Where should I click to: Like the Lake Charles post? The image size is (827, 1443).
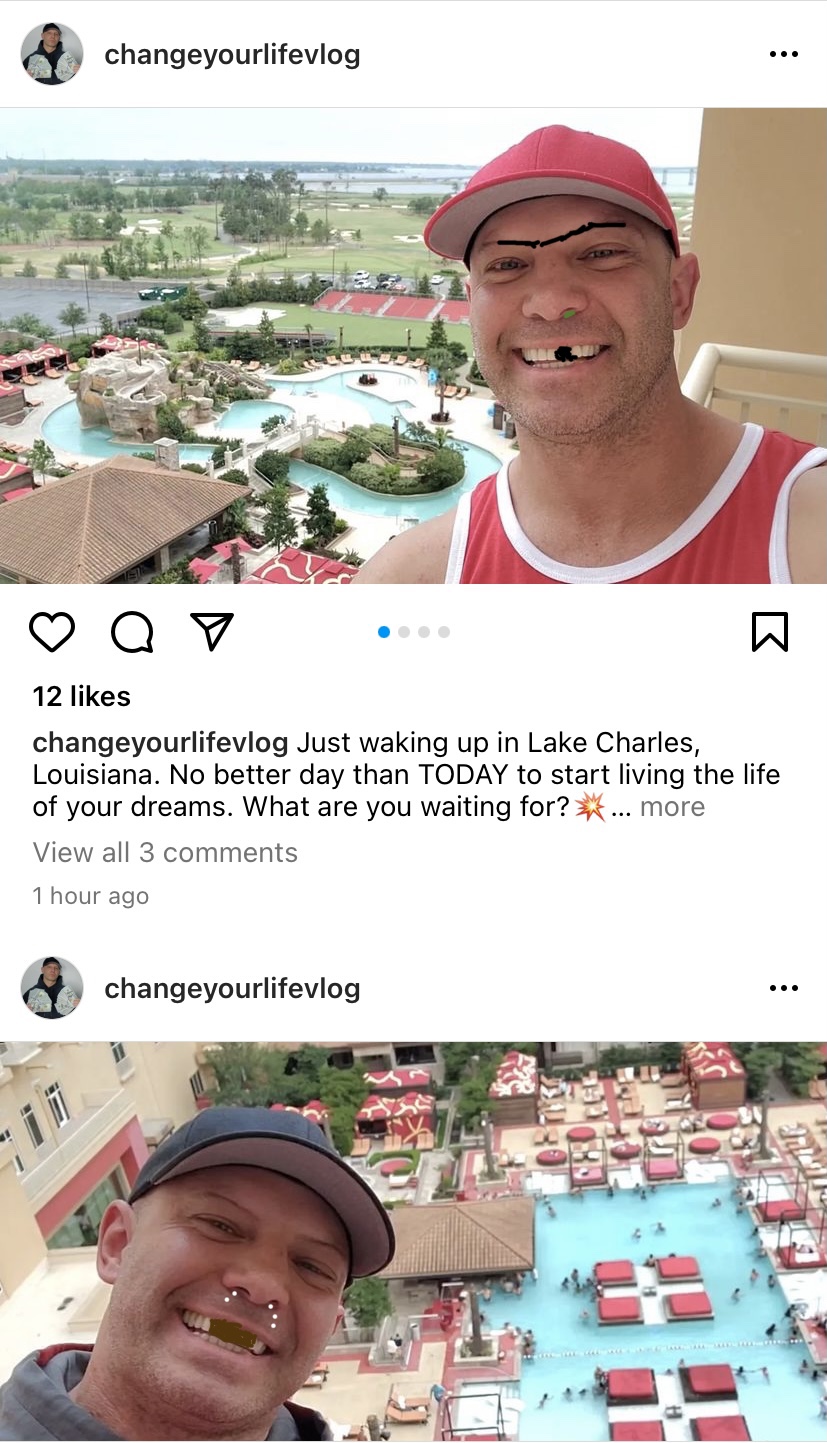(x=52, y=632)
